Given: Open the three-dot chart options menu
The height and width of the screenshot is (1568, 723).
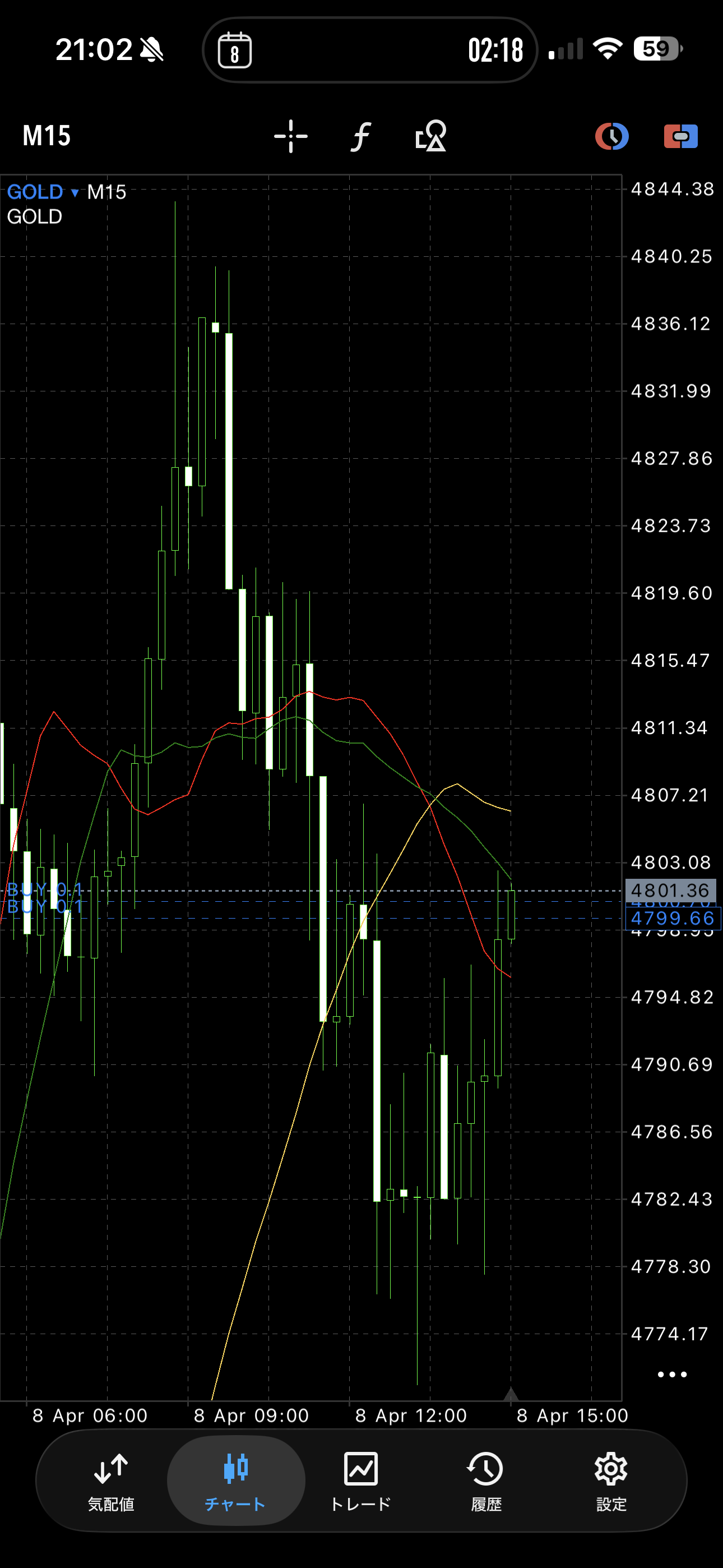Looking at the screenshot, I should pos(672,1375).
